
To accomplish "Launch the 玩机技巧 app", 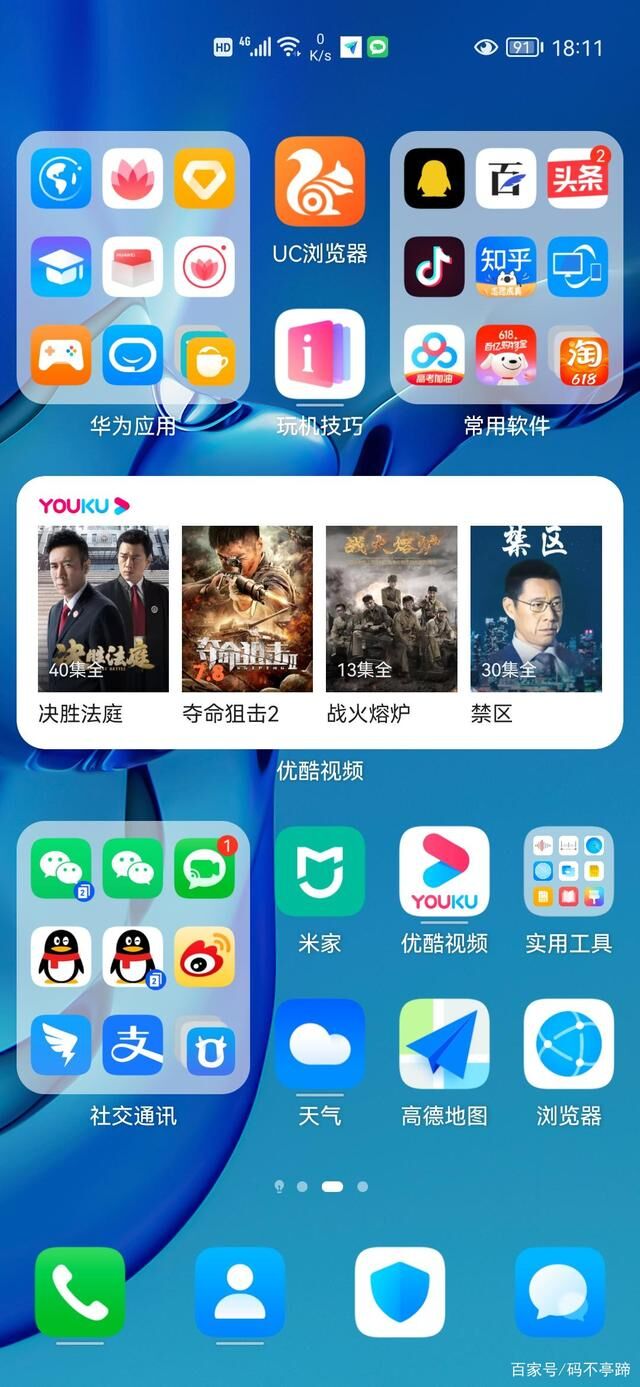I will (x=319, y=354).
